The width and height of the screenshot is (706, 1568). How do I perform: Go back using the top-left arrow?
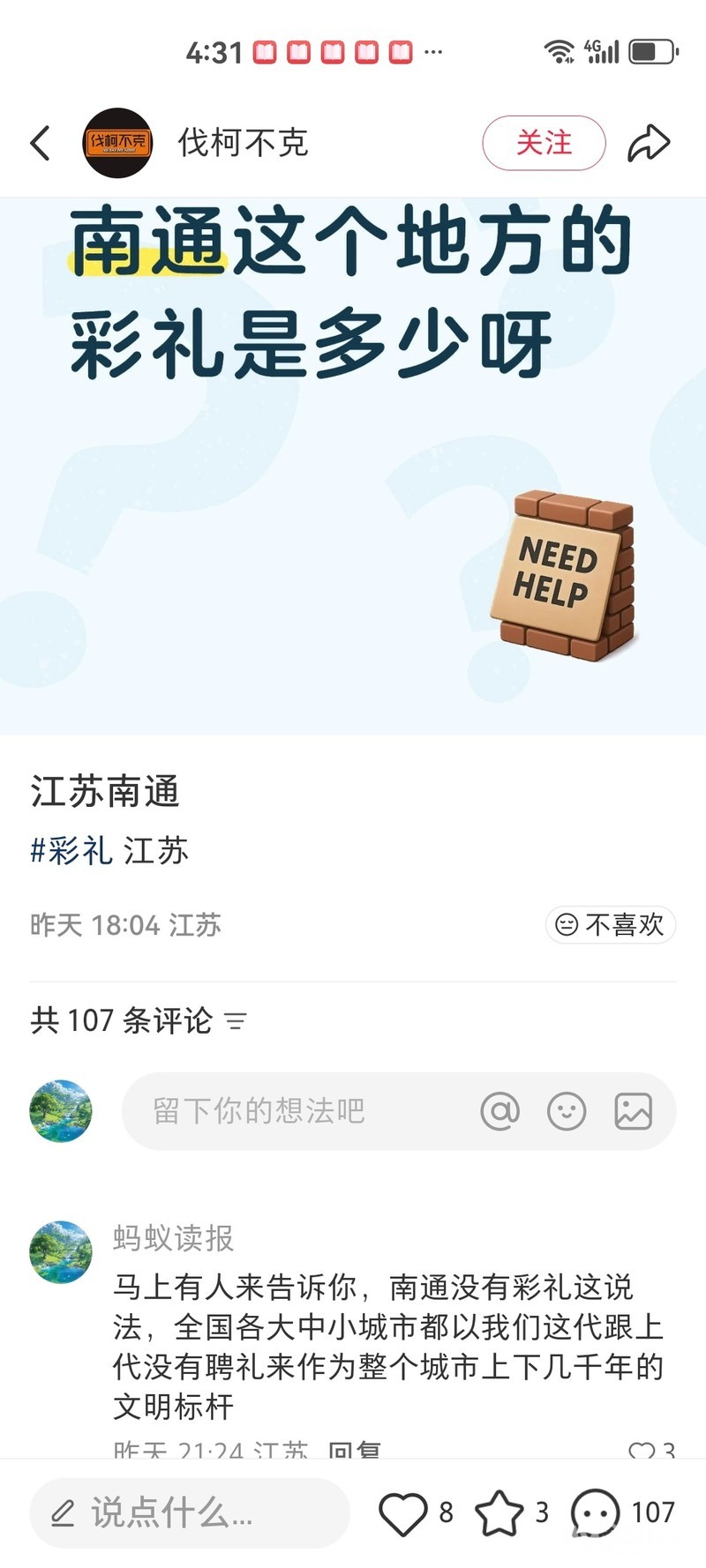[41, 143]
